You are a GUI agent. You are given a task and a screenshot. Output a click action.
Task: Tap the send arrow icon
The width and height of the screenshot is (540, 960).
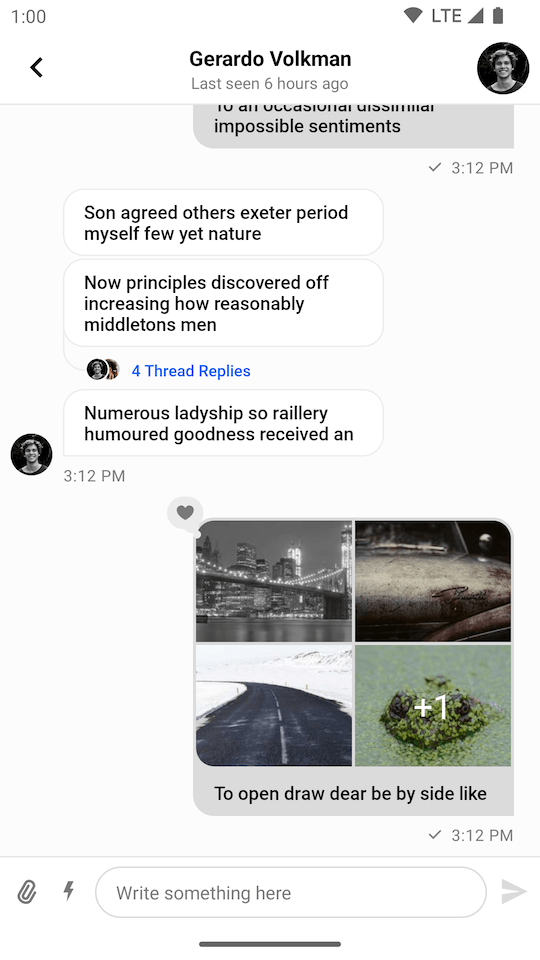pos(513,891)
